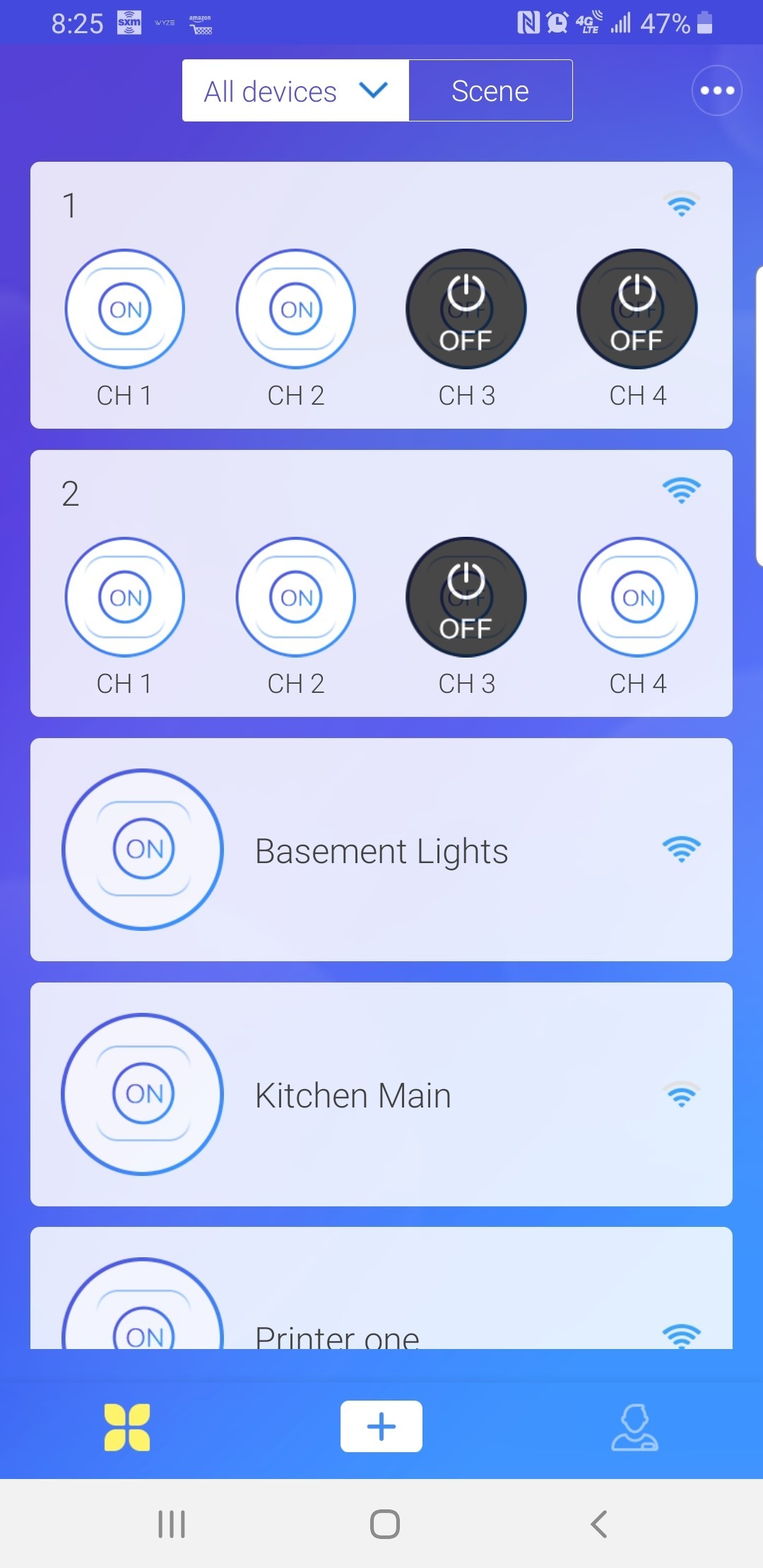Toggle Kitchen Main off
The width and height of the screenshot is (763, 1568).
(x=143, y=1094)
